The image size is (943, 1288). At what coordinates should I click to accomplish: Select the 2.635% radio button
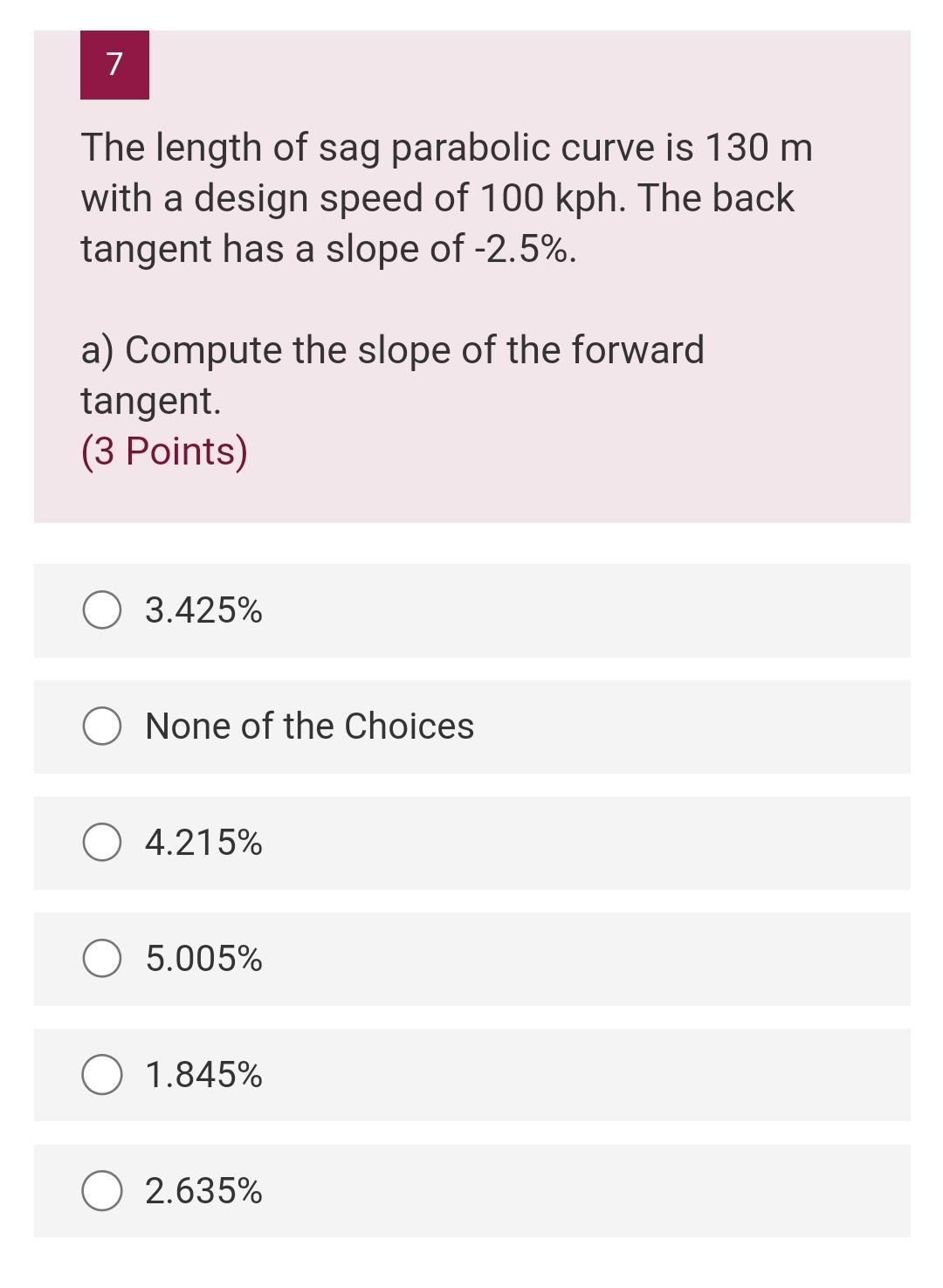(x=102, y=1191)
